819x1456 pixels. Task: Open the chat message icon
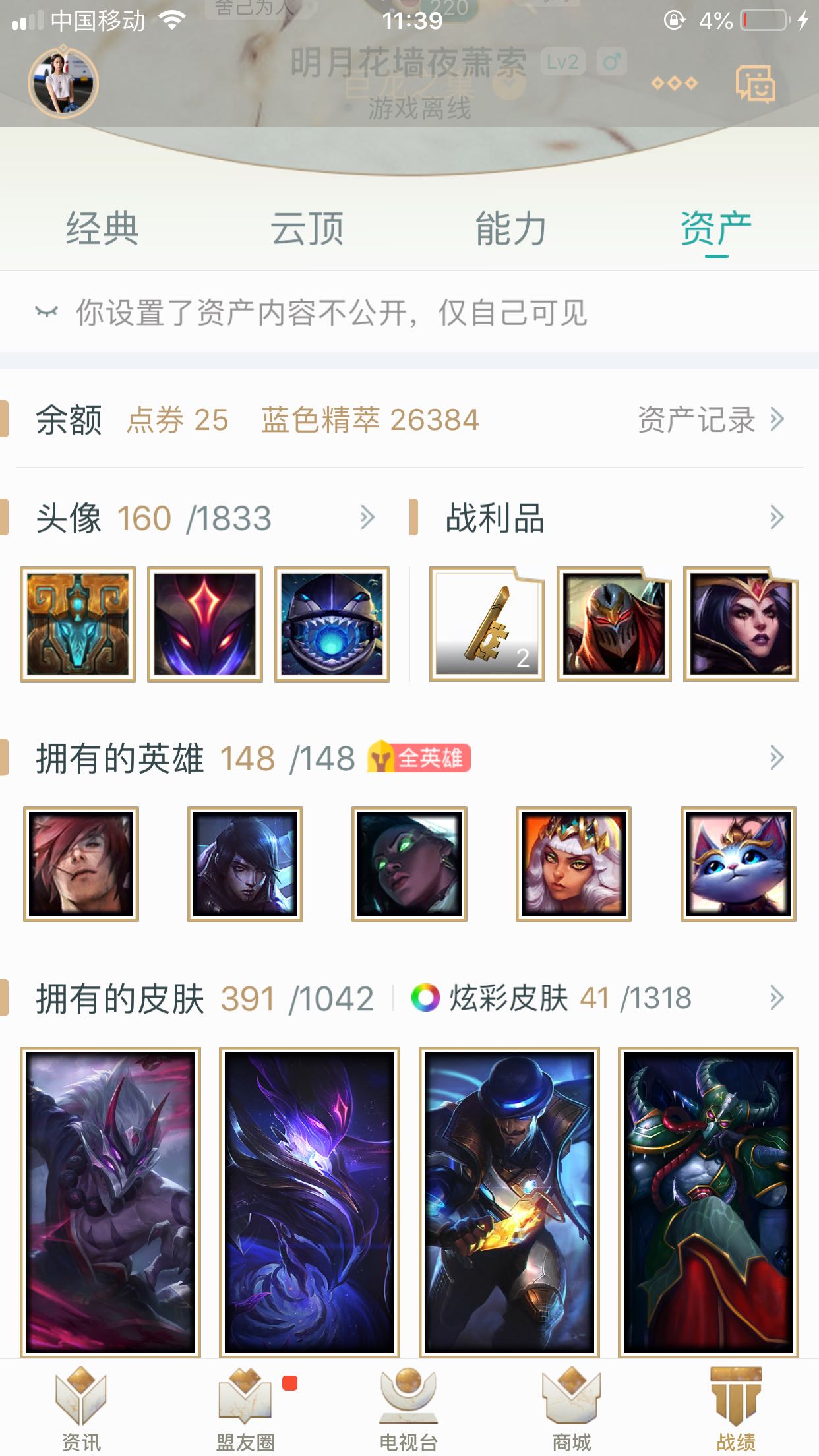755,84
